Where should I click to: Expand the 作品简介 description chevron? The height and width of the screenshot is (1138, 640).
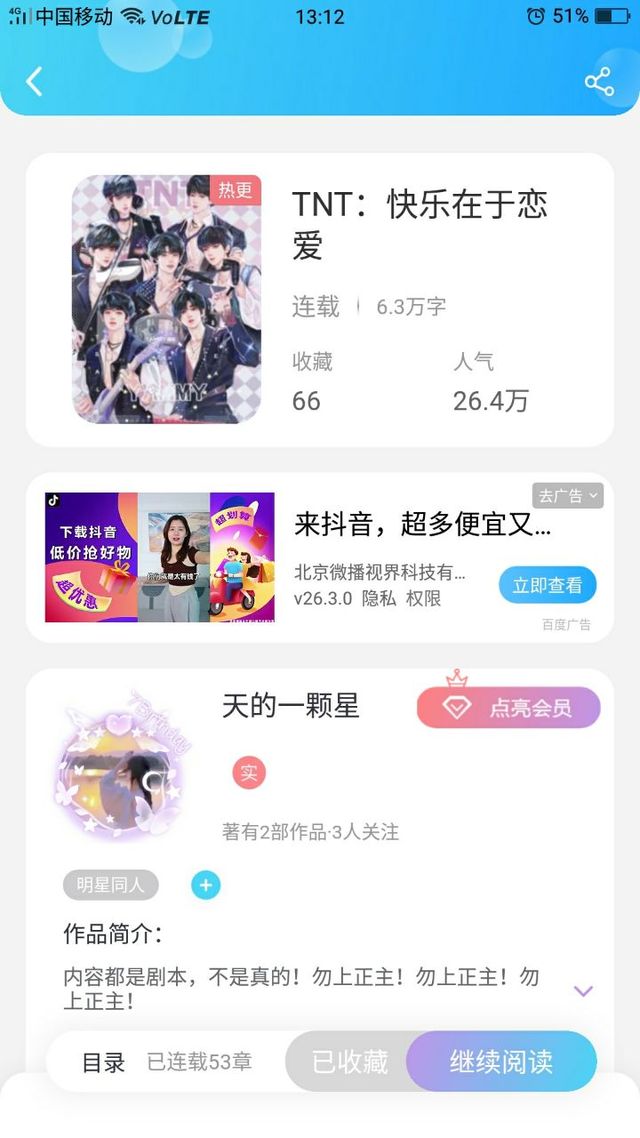coord(583,991)
